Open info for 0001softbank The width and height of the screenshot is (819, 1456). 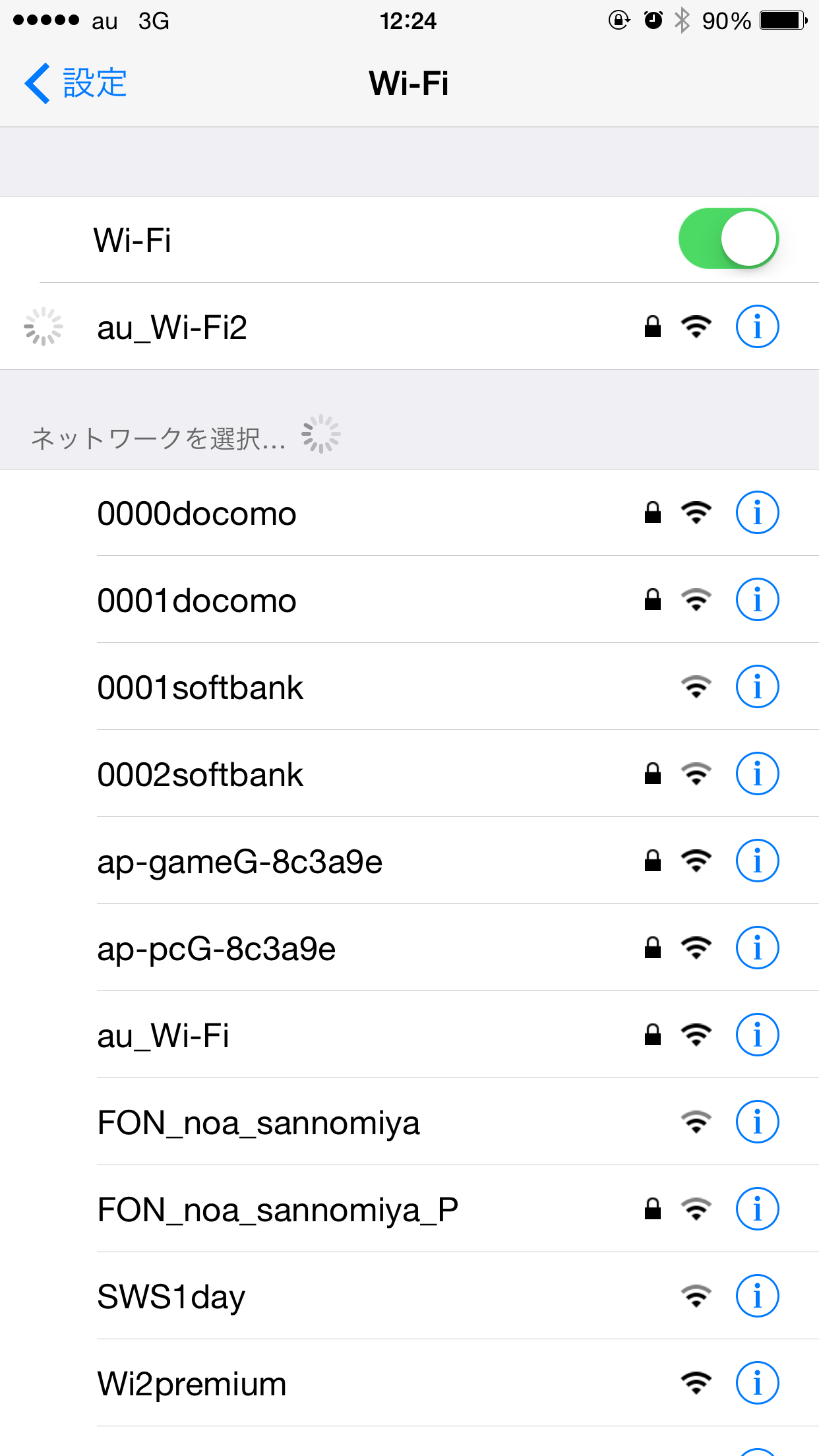[757, 686]
